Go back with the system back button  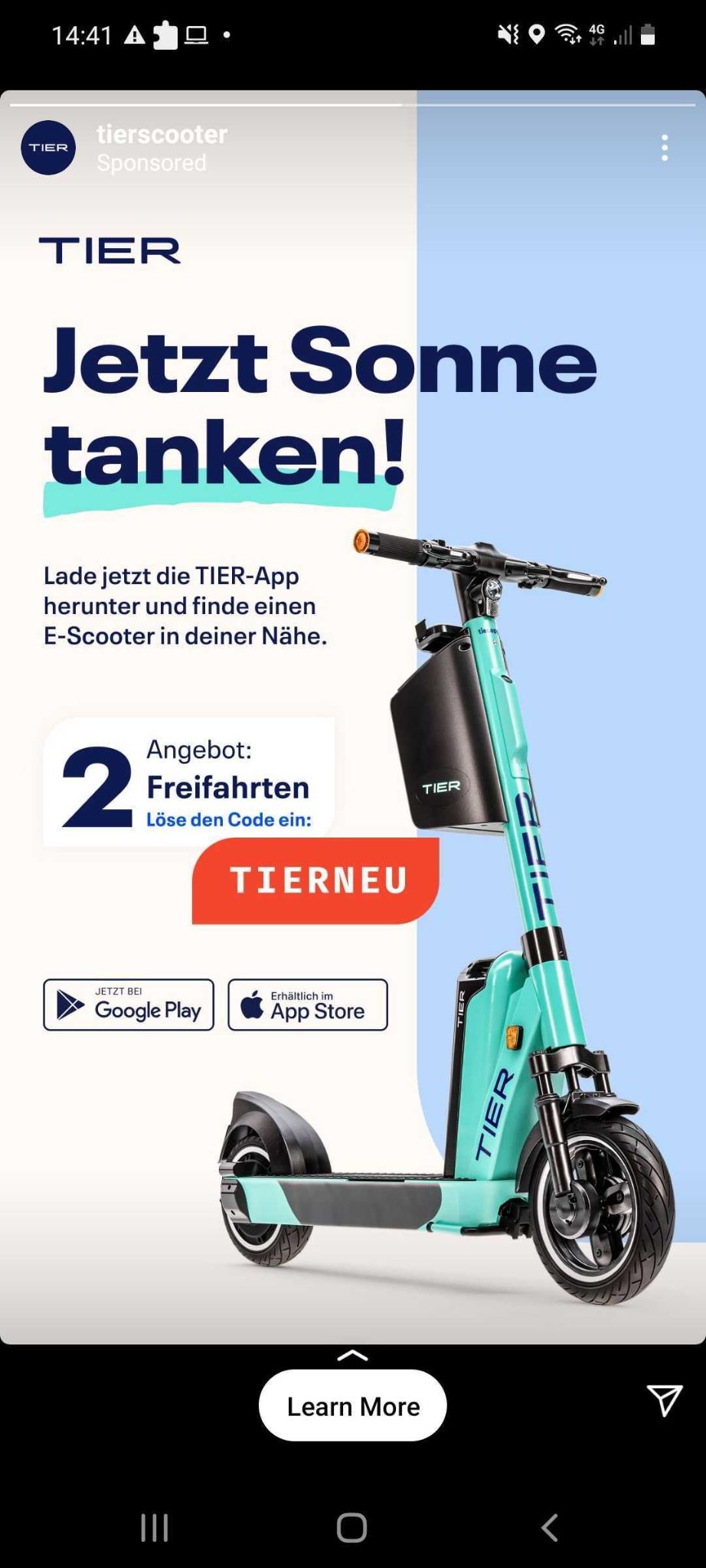[x=549, y=1527]
